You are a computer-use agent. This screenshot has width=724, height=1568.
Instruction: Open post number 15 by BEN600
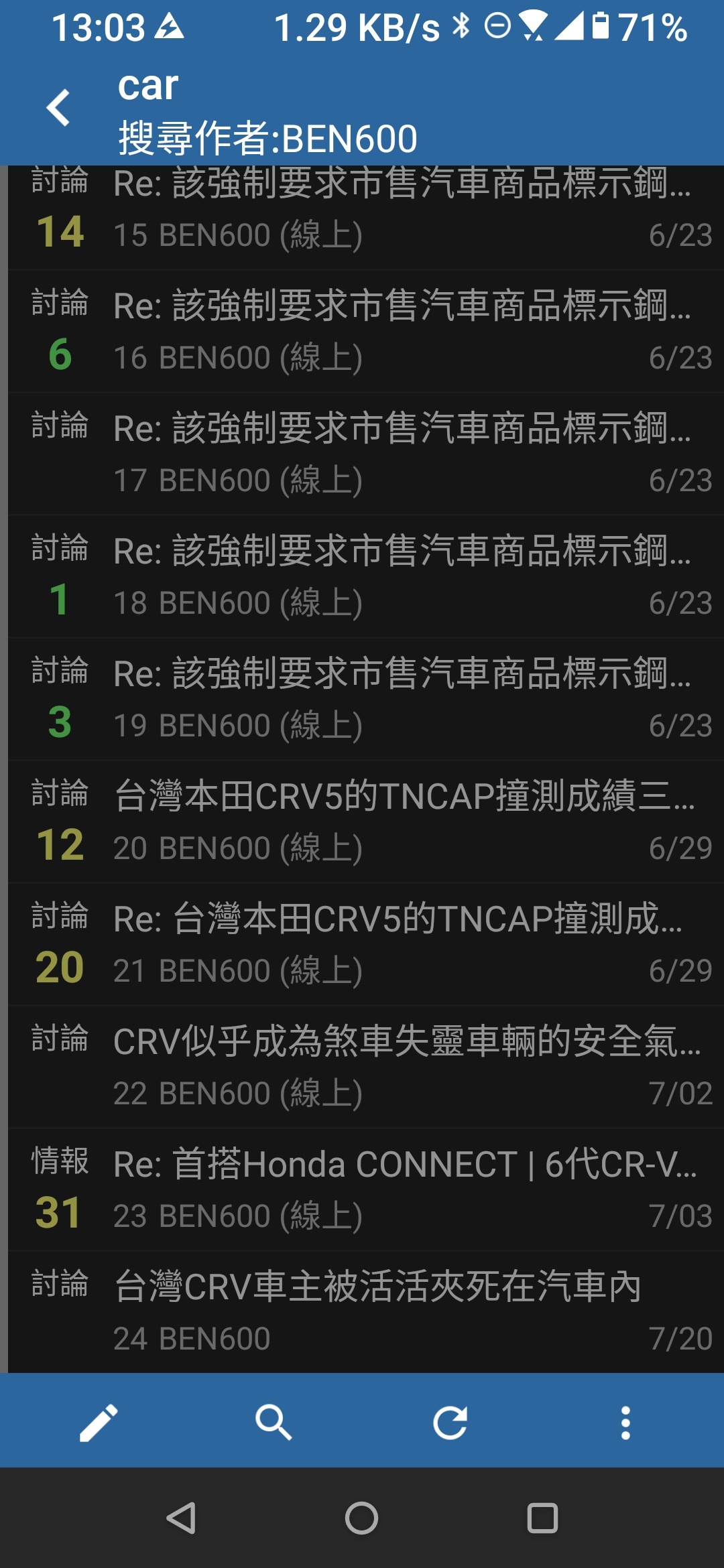tap(366, 217)
